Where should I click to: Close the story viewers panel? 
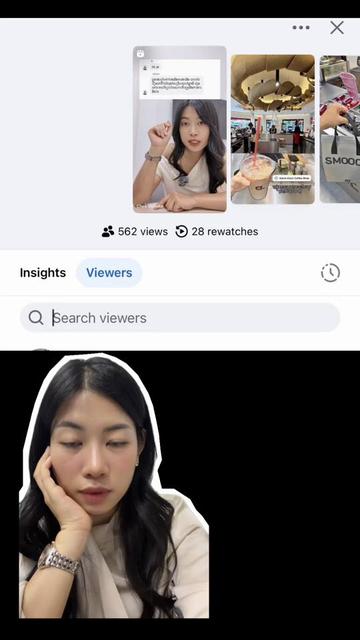pos(337,28)
